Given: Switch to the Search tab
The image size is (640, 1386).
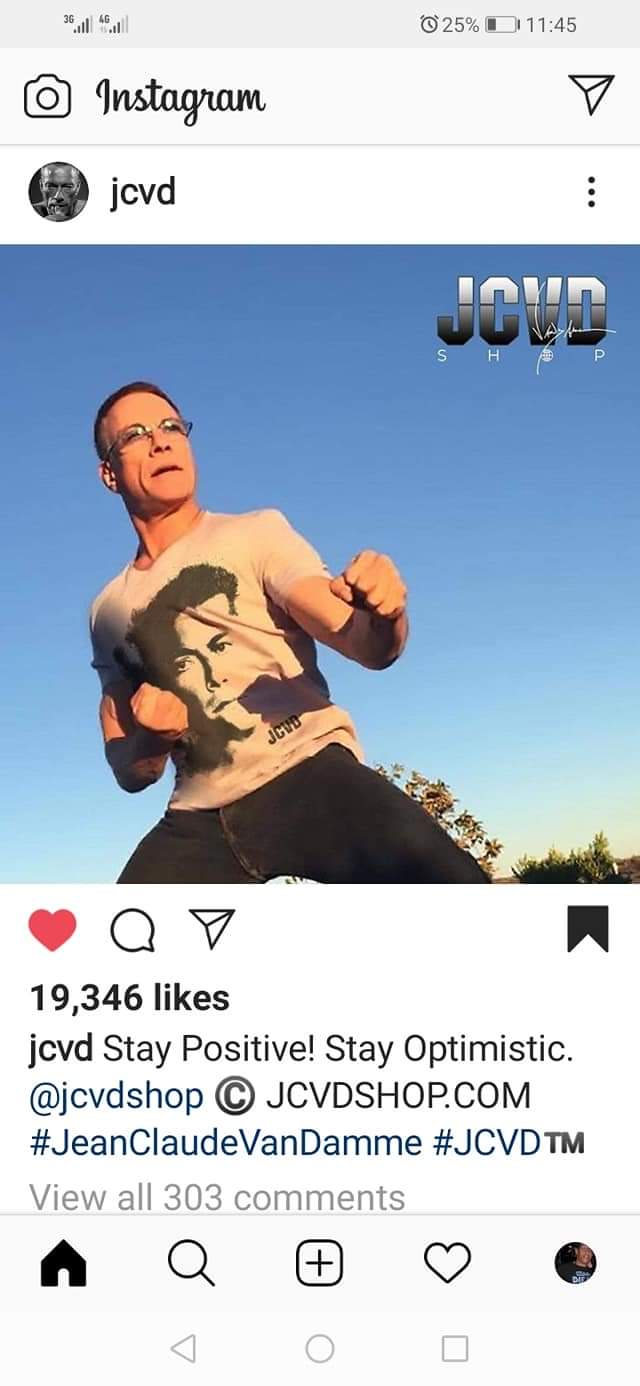Looking at the screenshot, I should click(x=190, y=1264).
